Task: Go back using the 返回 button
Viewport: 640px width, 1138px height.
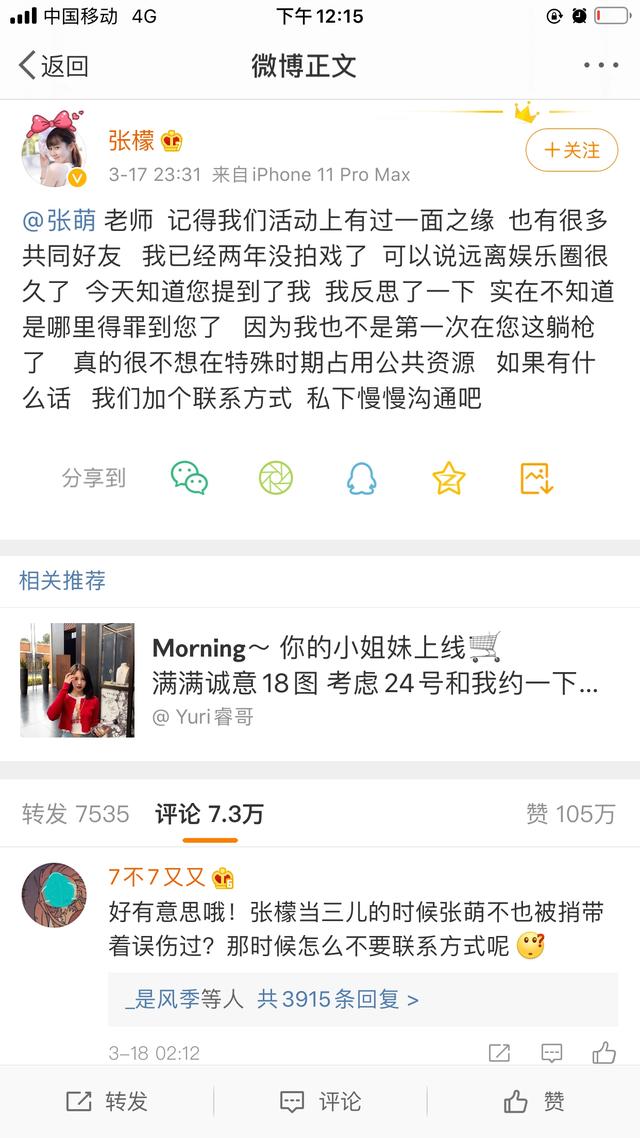Action: tap(54, 66)
